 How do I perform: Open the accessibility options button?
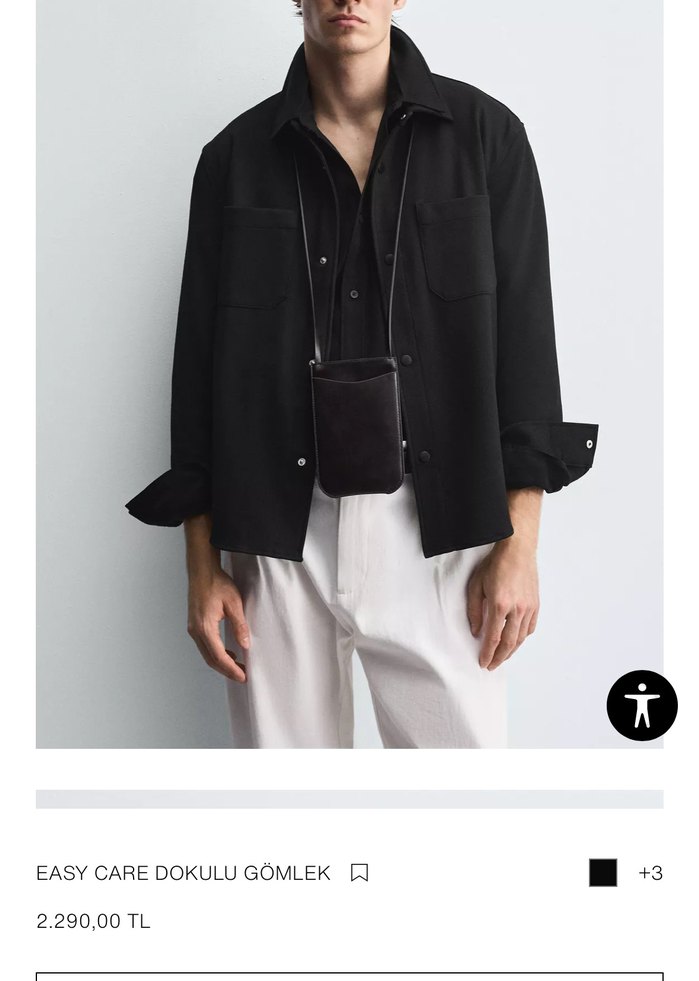642,706
